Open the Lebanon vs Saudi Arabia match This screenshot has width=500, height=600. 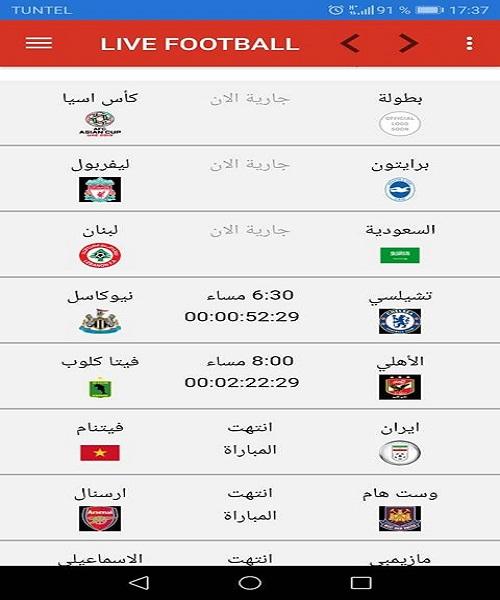click(250, 245)
